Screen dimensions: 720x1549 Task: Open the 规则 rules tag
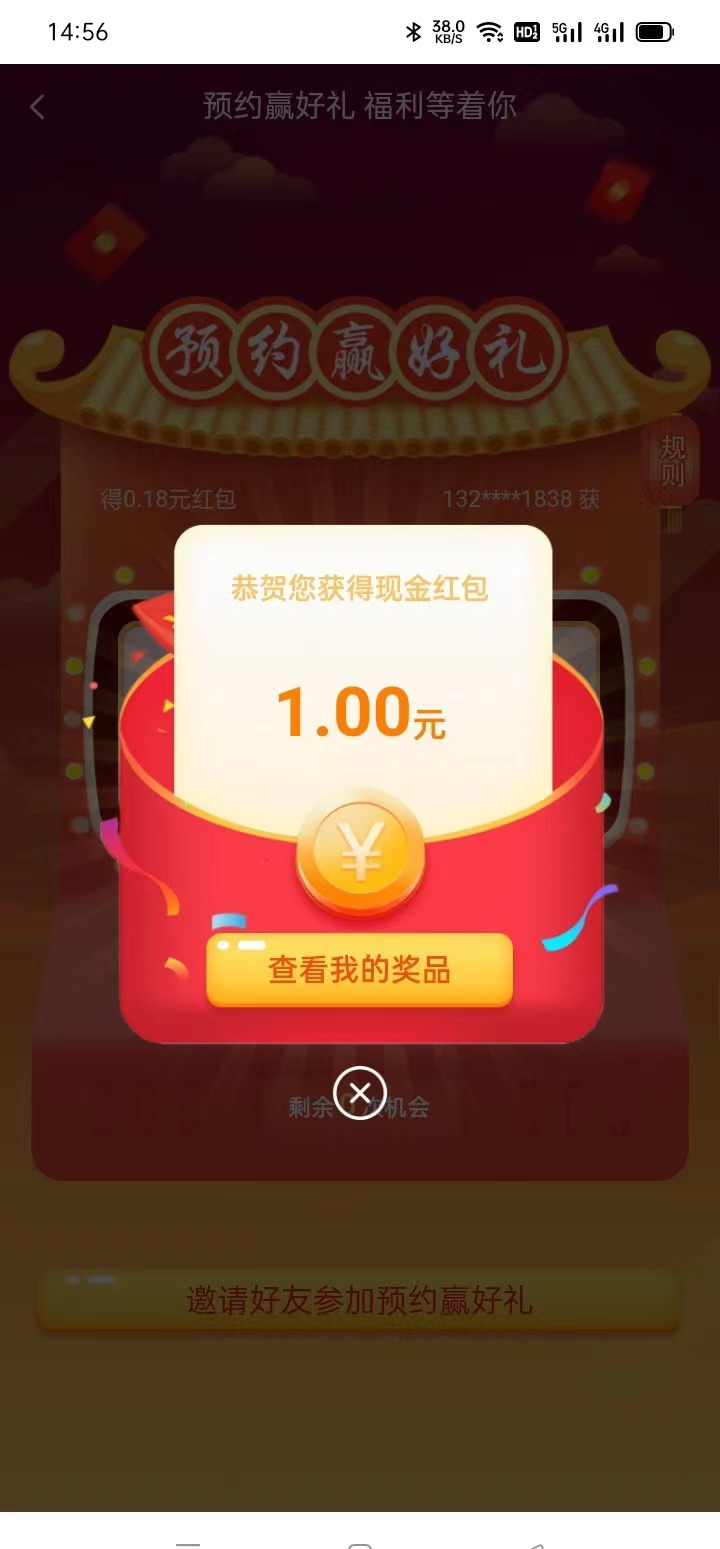click(x=673, y=462)
